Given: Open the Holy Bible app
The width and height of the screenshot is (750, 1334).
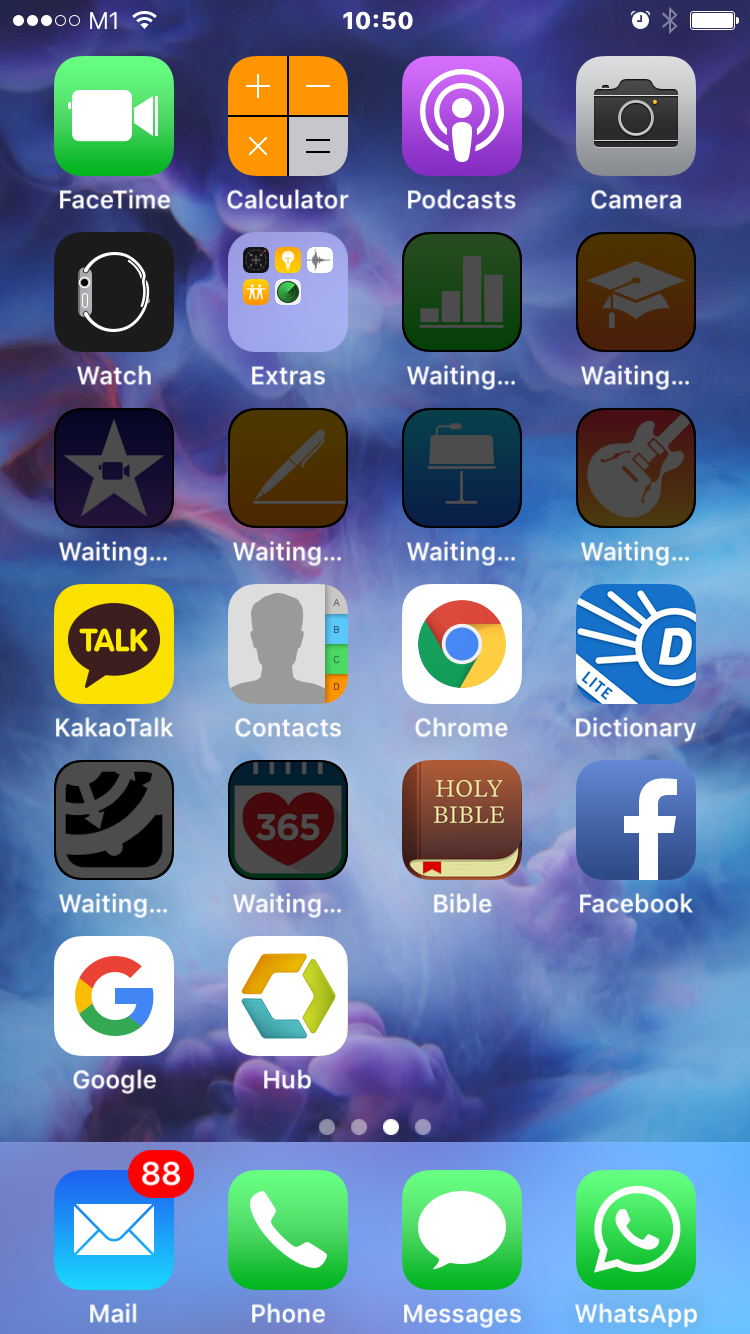Looking at the screenshot, I should (x=462, y=820).
